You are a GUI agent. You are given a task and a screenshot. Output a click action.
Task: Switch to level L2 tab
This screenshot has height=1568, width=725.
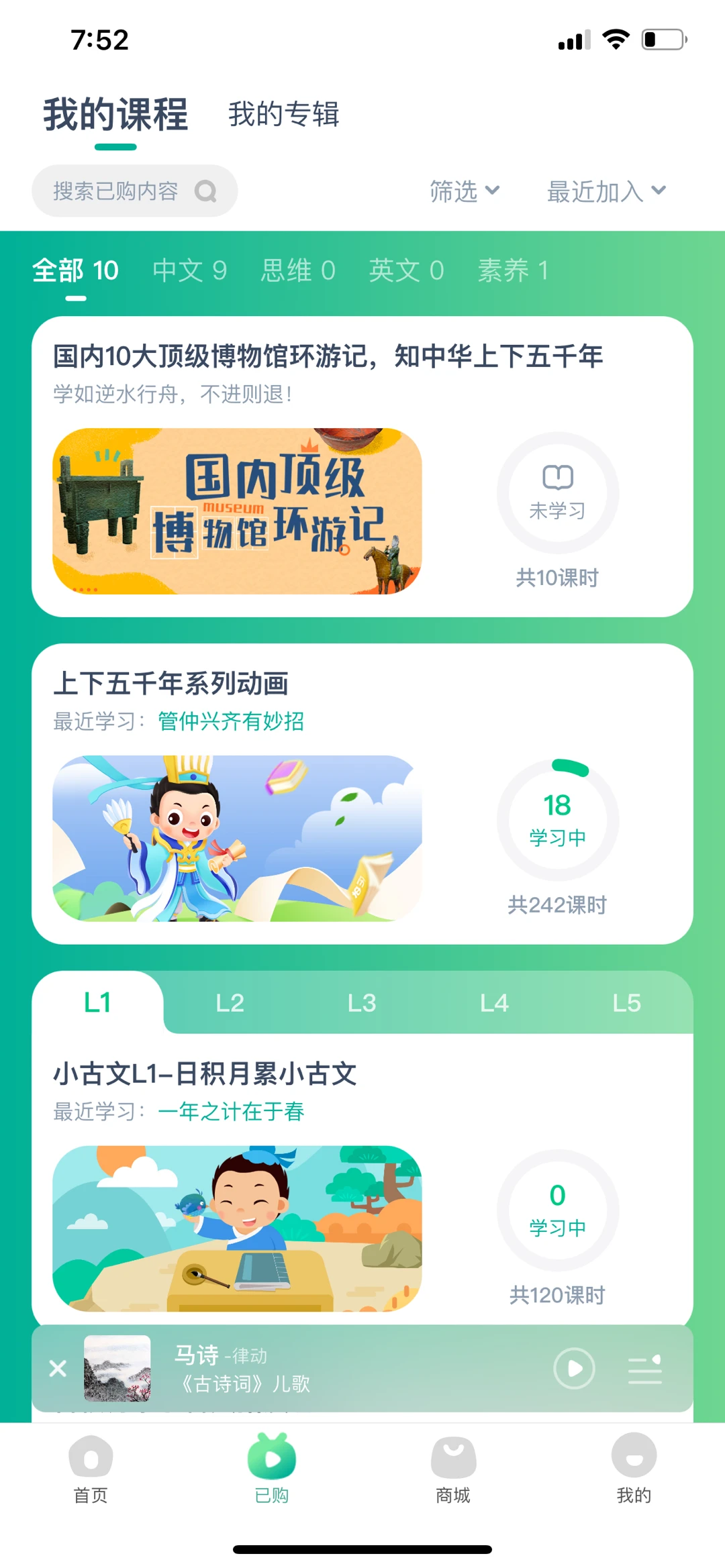pos(230,1002)
